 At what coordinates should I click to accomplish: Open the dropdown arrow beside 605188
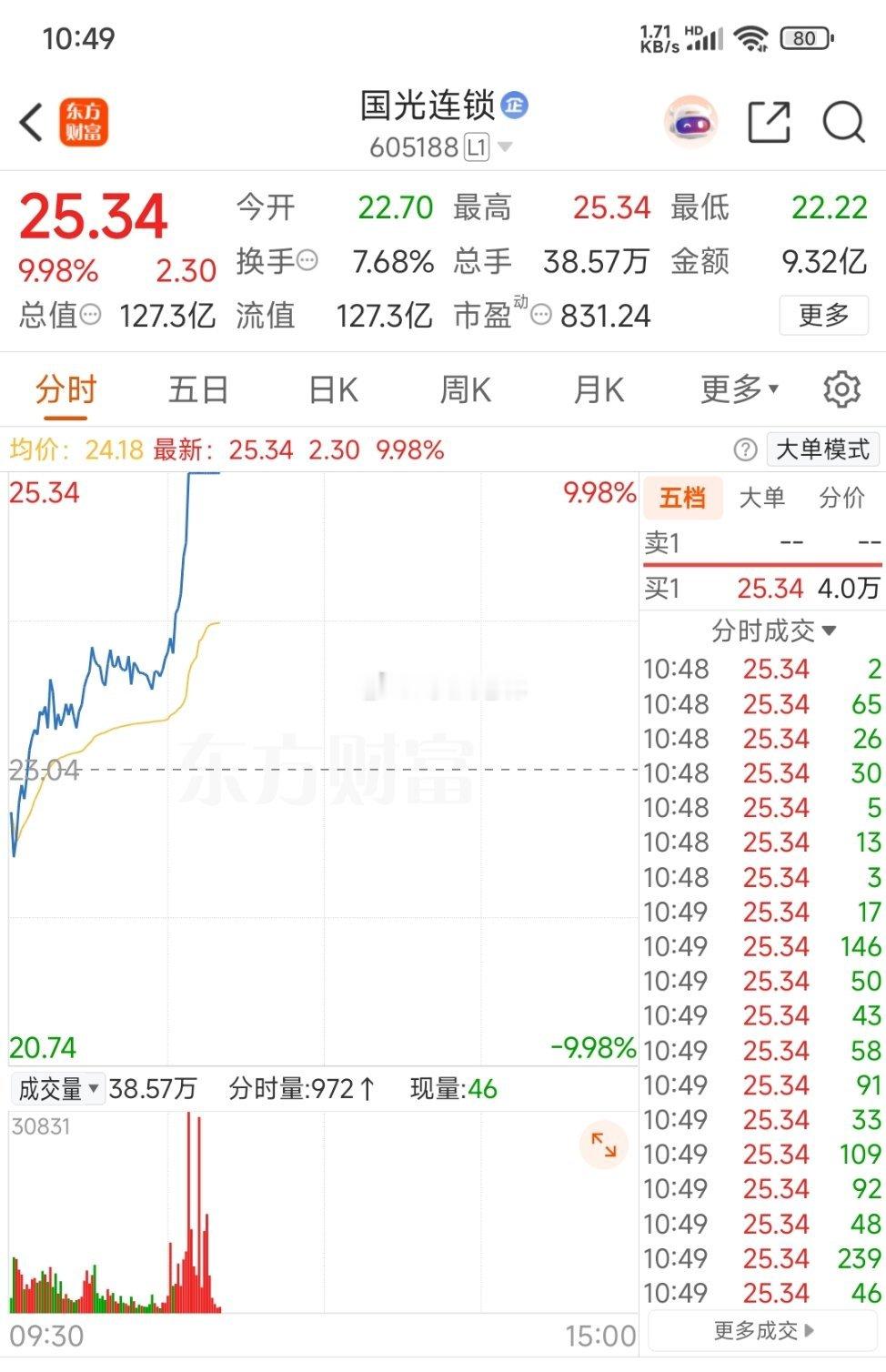(x=506, y=148)
